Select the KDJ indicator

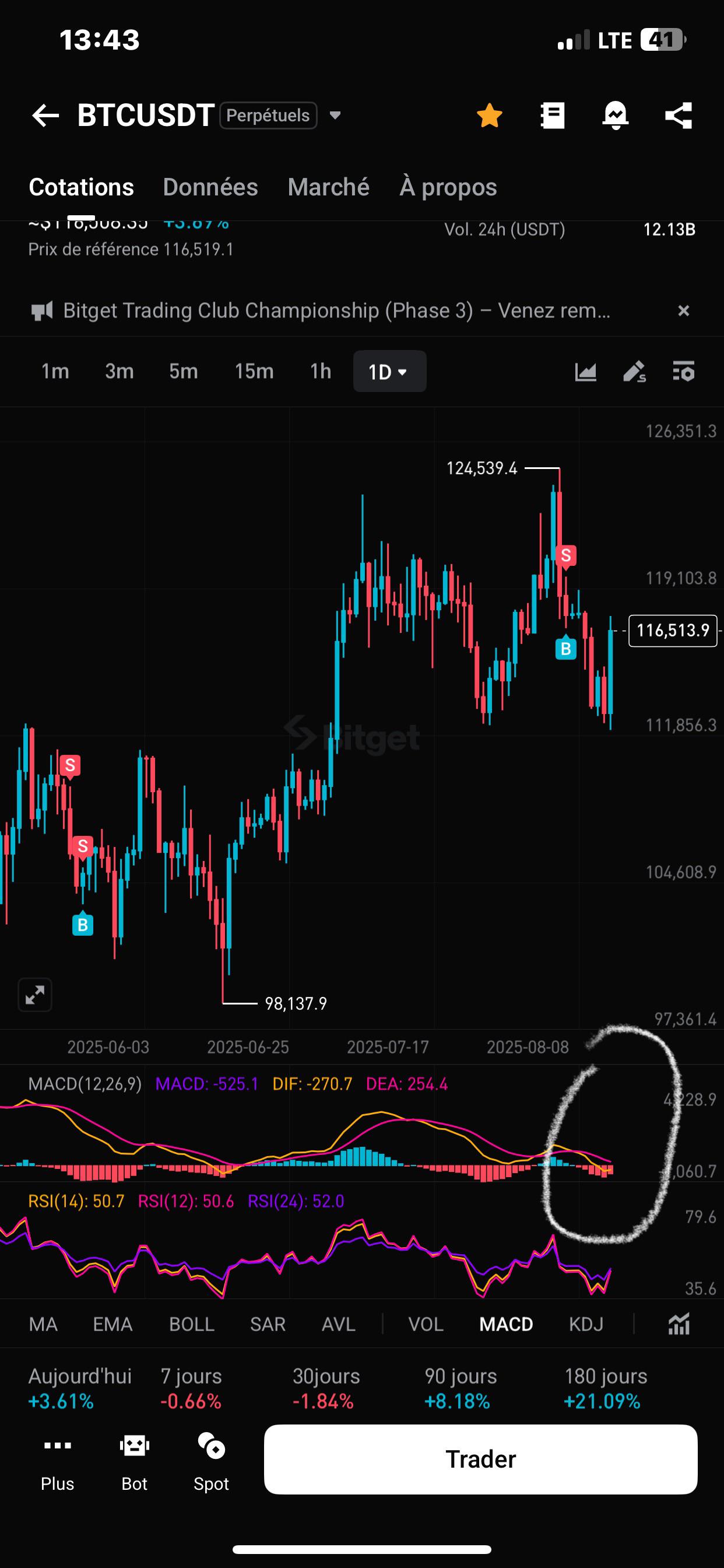tap(586, 1325)
